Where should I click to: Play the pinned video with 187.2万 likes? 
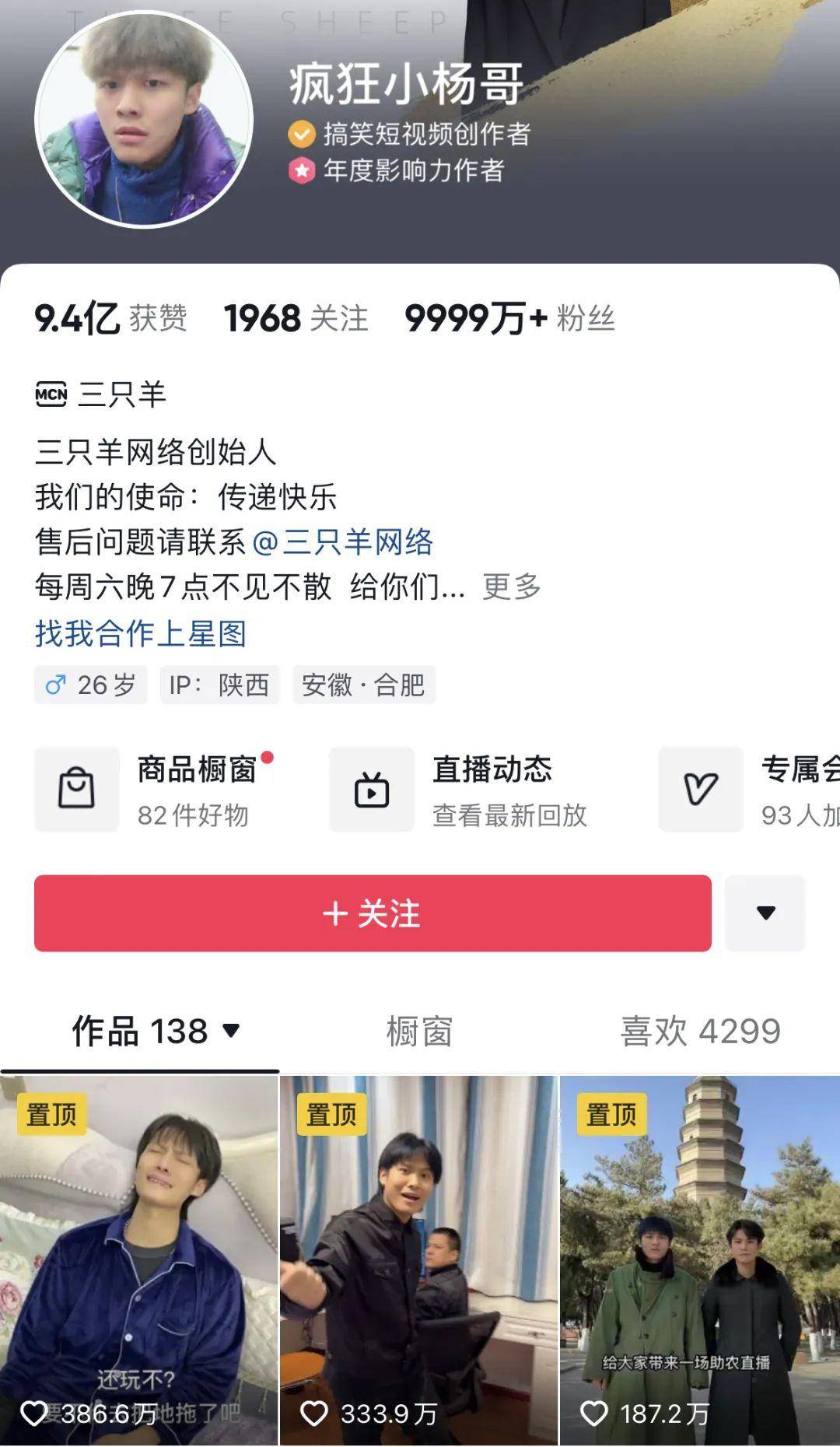(700, 1260)
